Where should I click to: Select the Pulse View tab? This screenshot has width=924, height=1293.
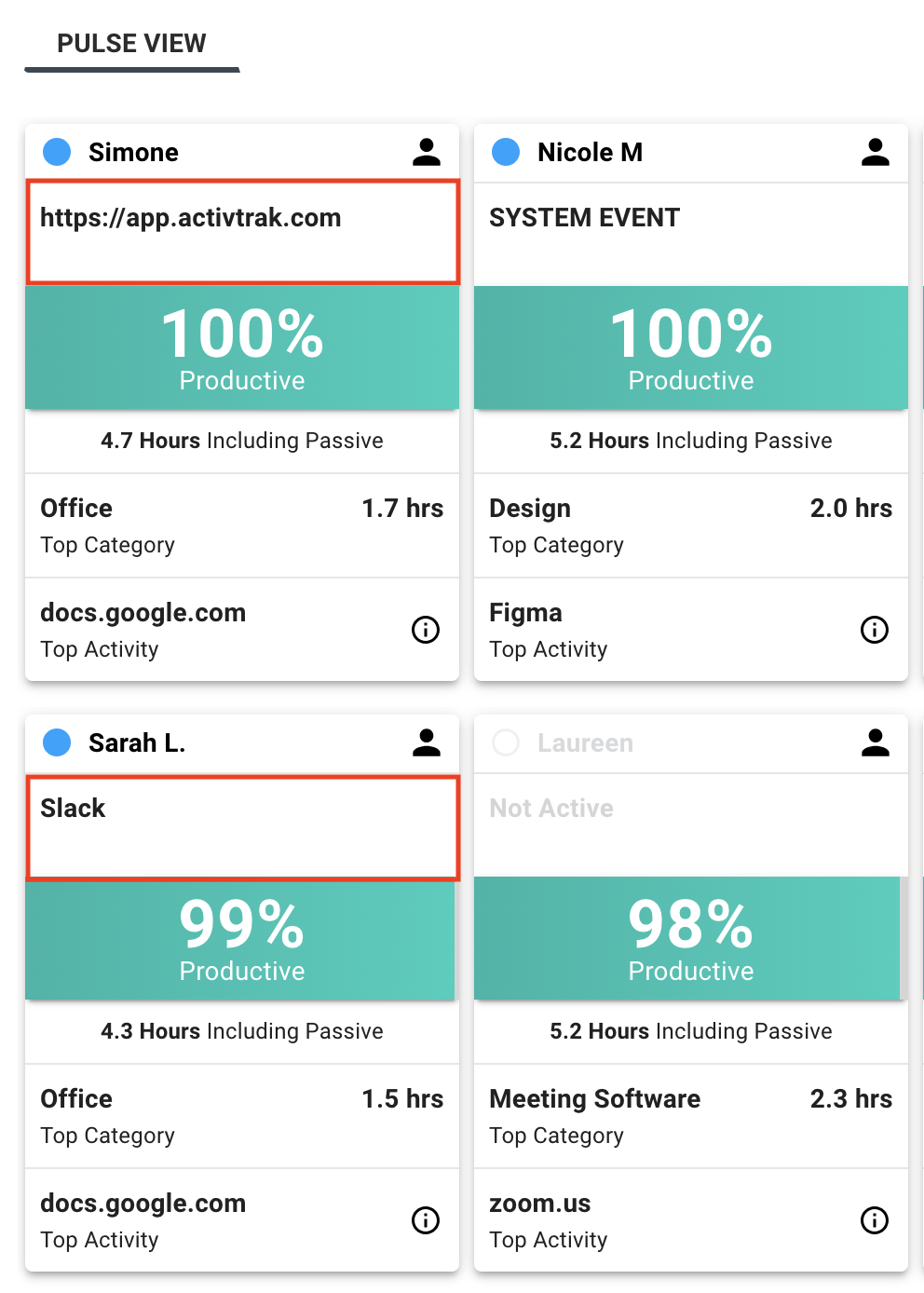coord(131,44)
